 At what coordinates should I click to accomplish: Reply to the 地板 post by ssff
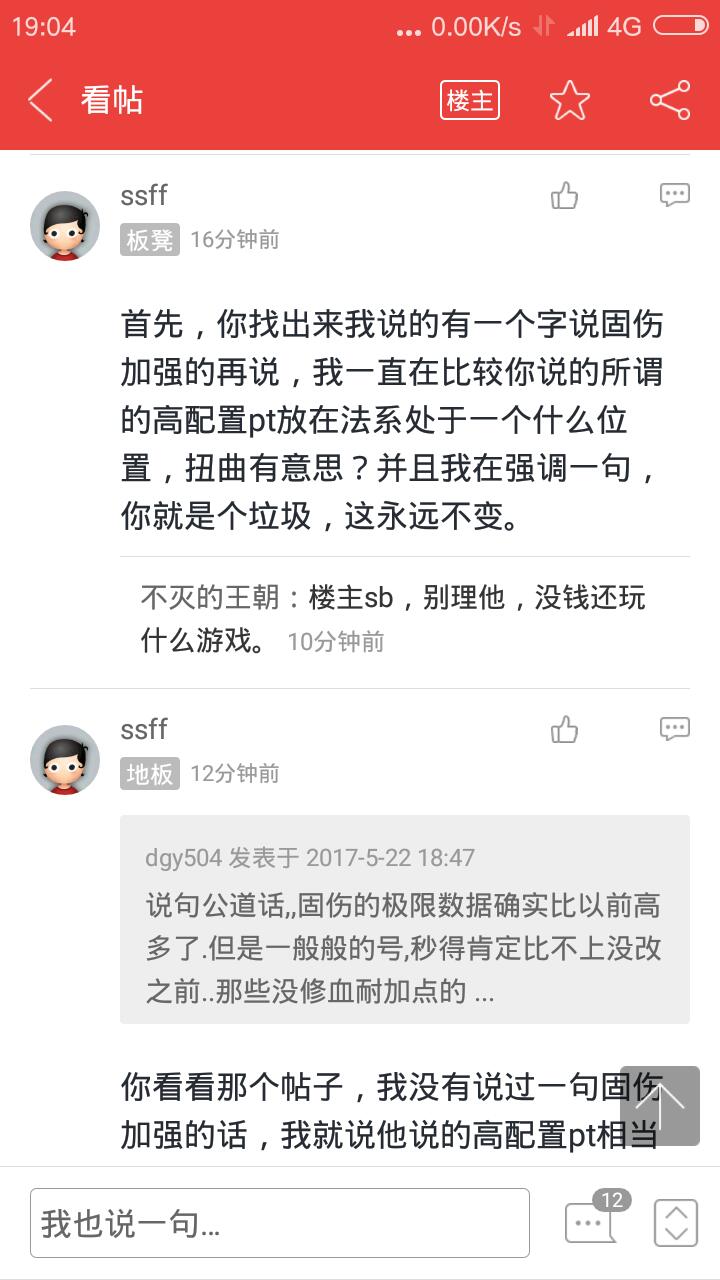click(x=675, y=729)
